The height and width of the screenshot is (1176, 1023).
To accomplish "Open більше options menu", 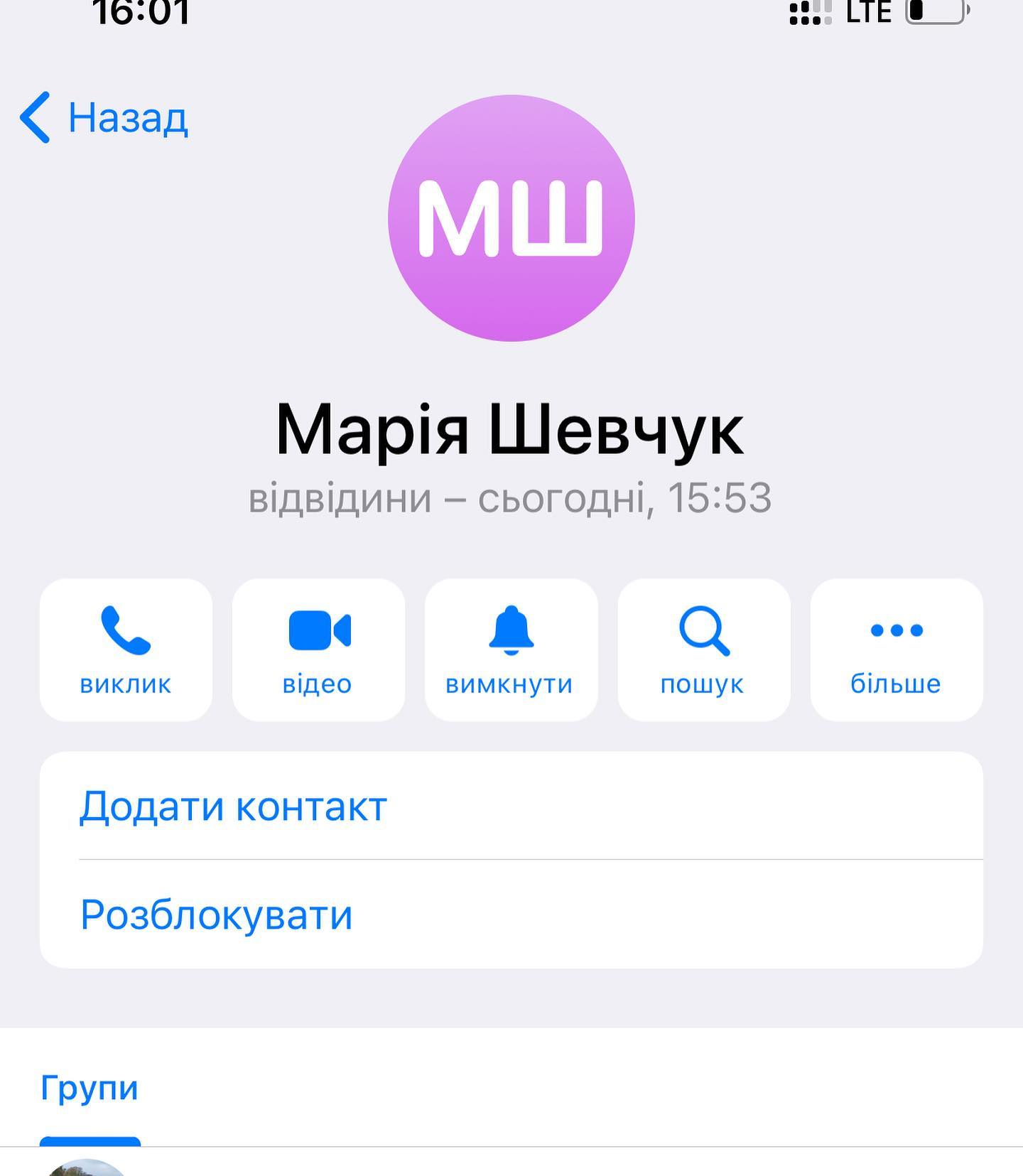I will pyautogui.click(x=897, y=649).
